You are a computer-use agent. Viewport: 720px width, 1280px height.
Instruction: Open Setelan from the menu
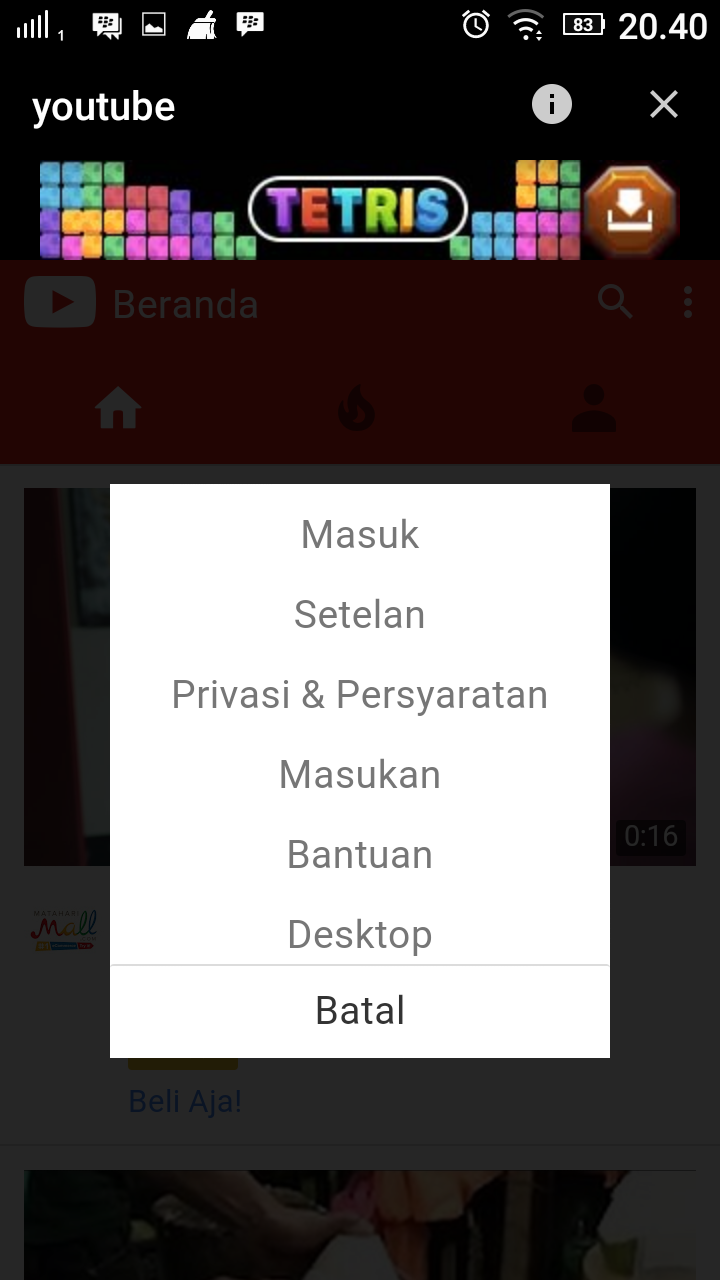click(360, 614)
